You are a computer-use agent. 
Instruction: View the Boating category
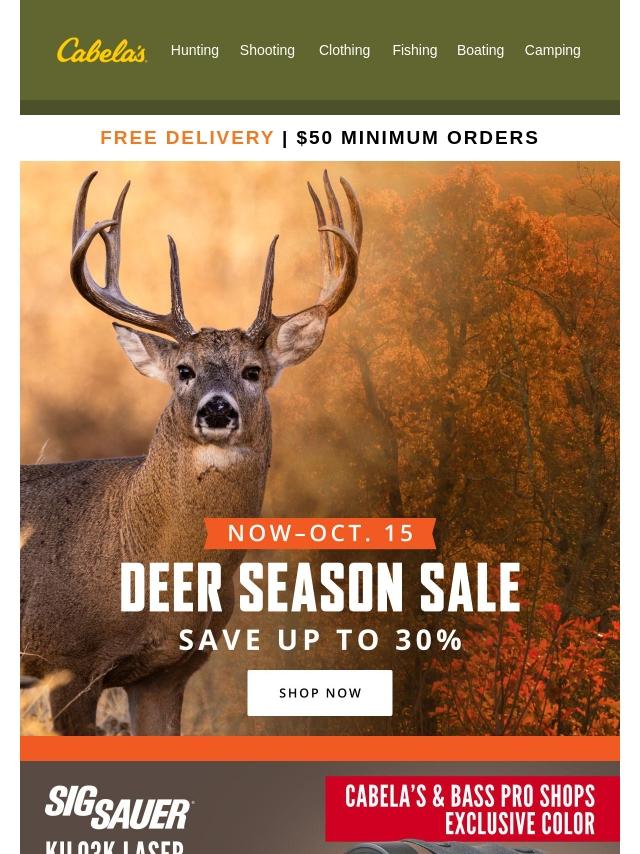click(x=480, y=50)
